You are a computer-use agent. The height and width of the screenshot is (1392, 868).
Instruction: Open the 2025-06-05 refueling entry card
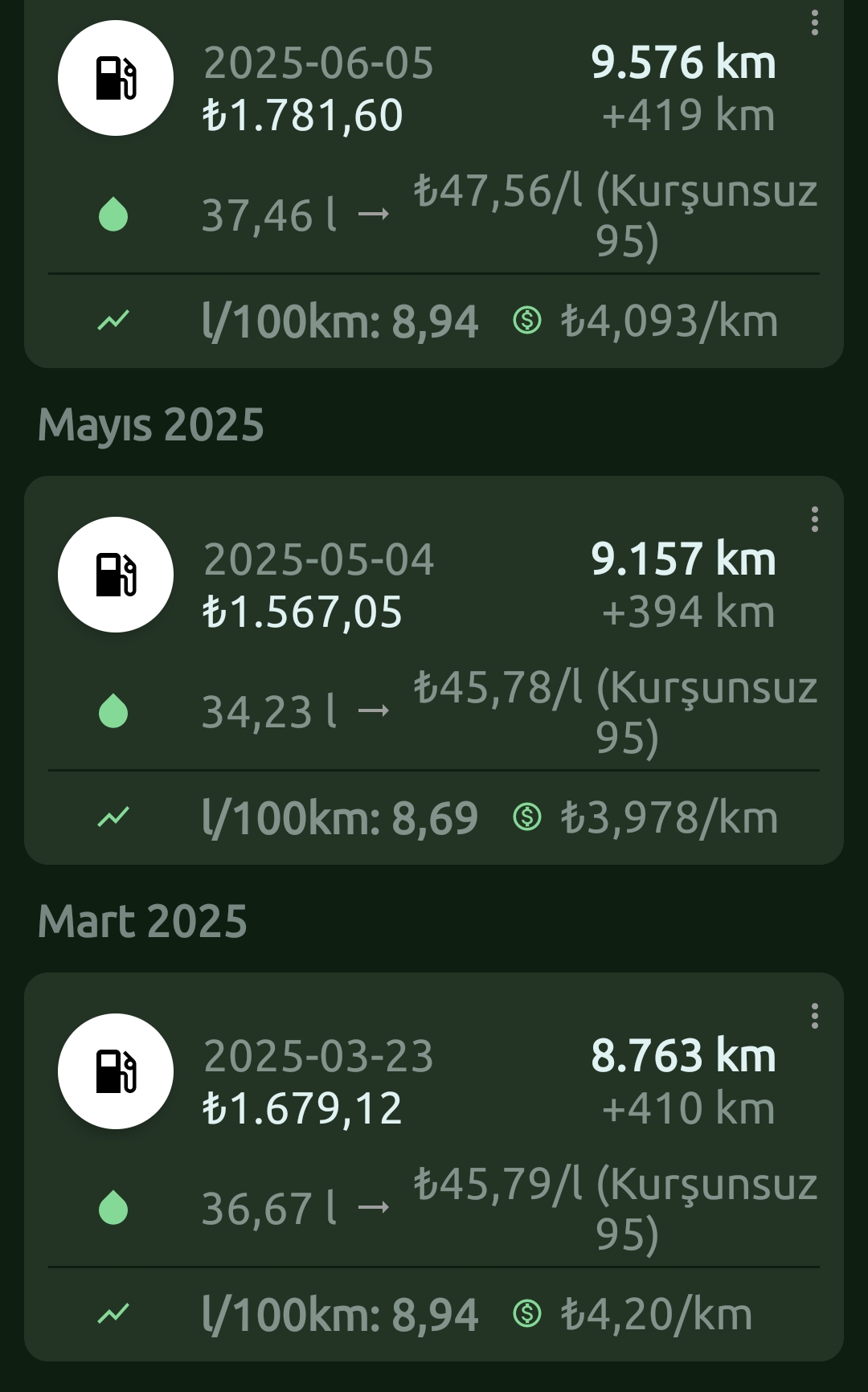pyautogui.click(x=434, y=183)
